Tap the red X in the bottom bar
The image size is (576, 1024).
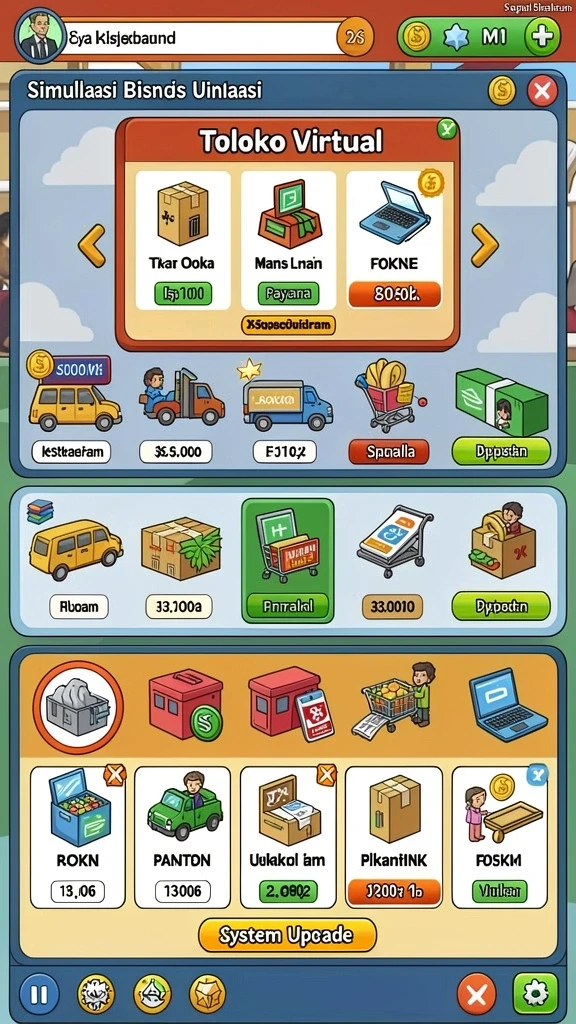pyautogui.click(x=477, y=995)
